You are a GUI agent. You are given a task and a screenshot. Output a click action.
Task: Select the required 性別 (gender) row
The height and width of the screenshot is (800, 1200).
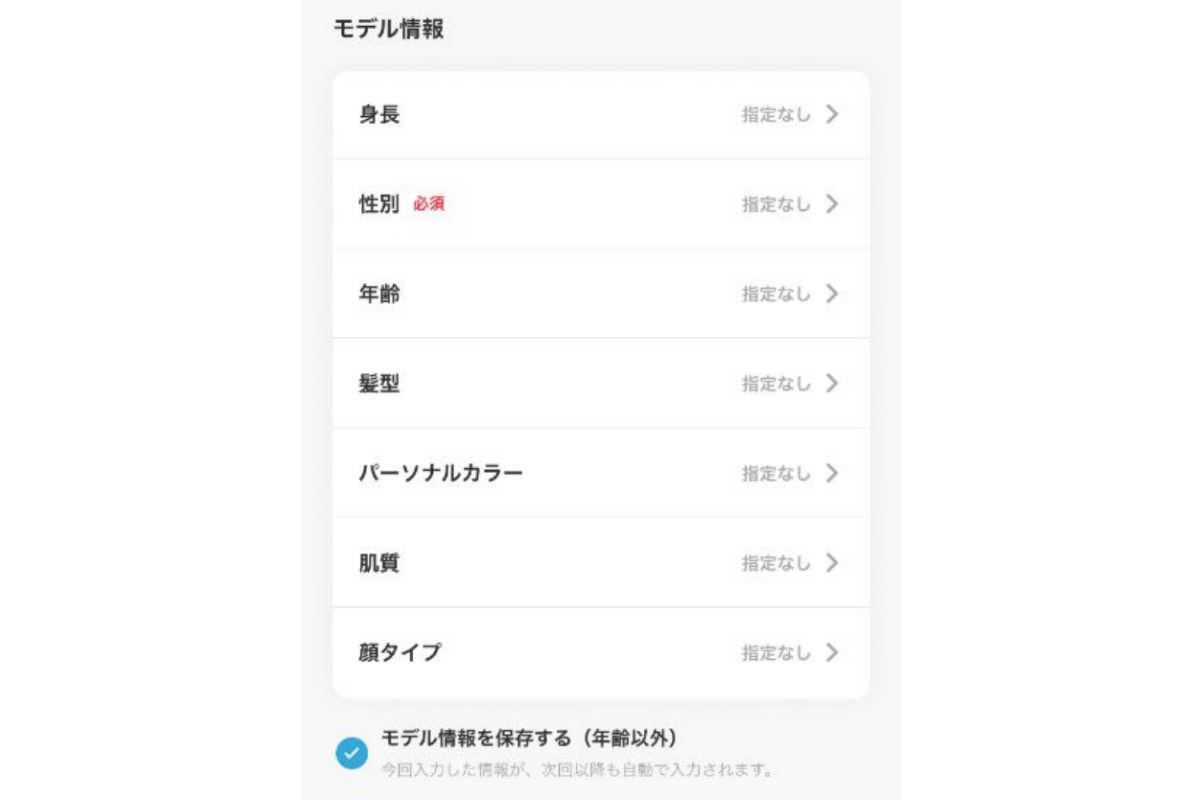(x=600, y=204)
